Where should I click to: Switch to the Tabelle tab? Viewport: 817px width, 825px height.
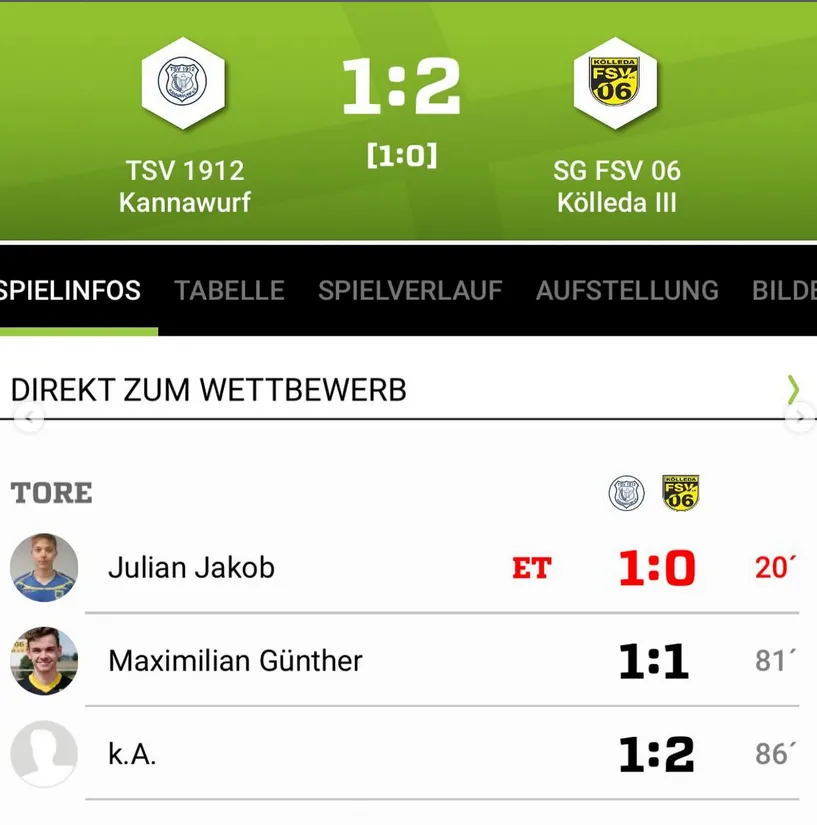coord(229,291)
